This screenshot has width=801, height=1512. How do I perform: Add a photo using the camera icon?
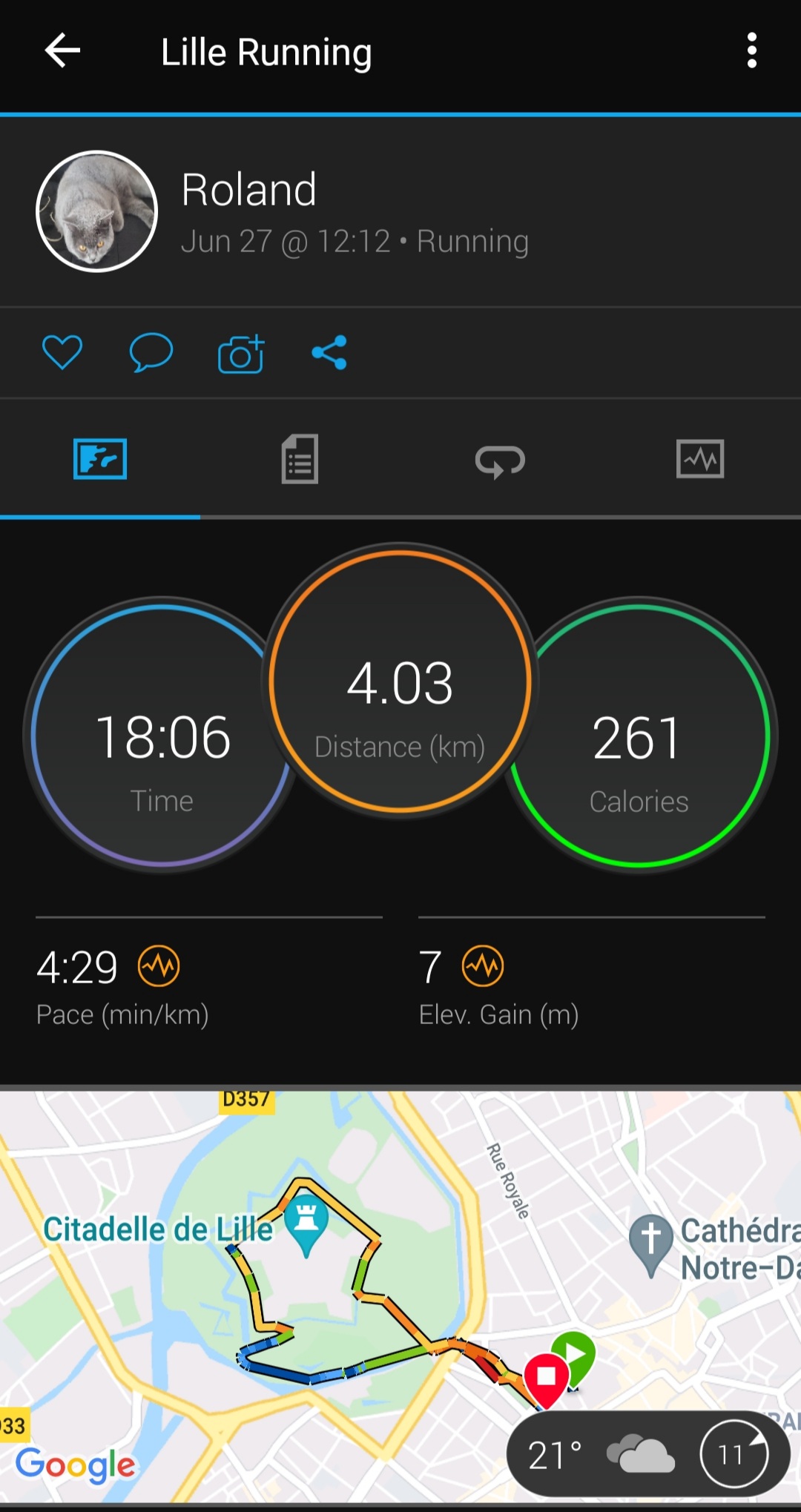coord(241,354)
